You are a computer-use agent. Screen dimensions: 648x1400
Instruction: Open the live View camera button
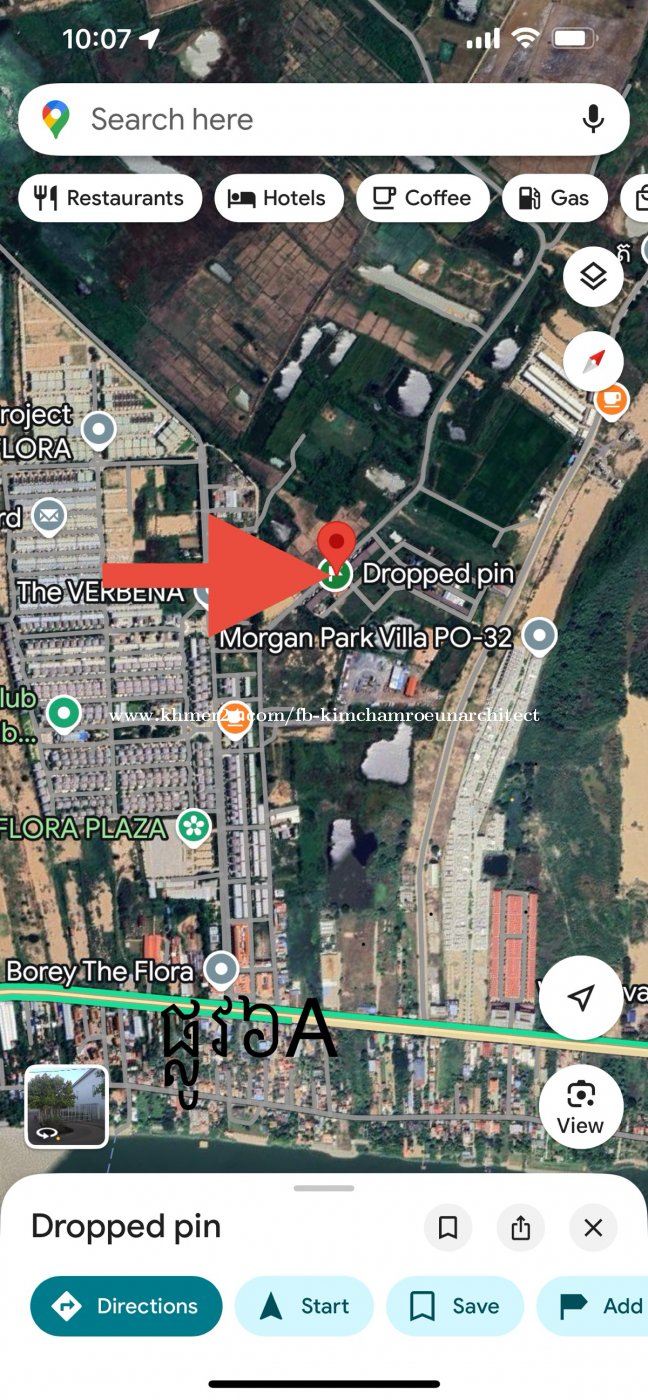click(x=581, y=1106)
